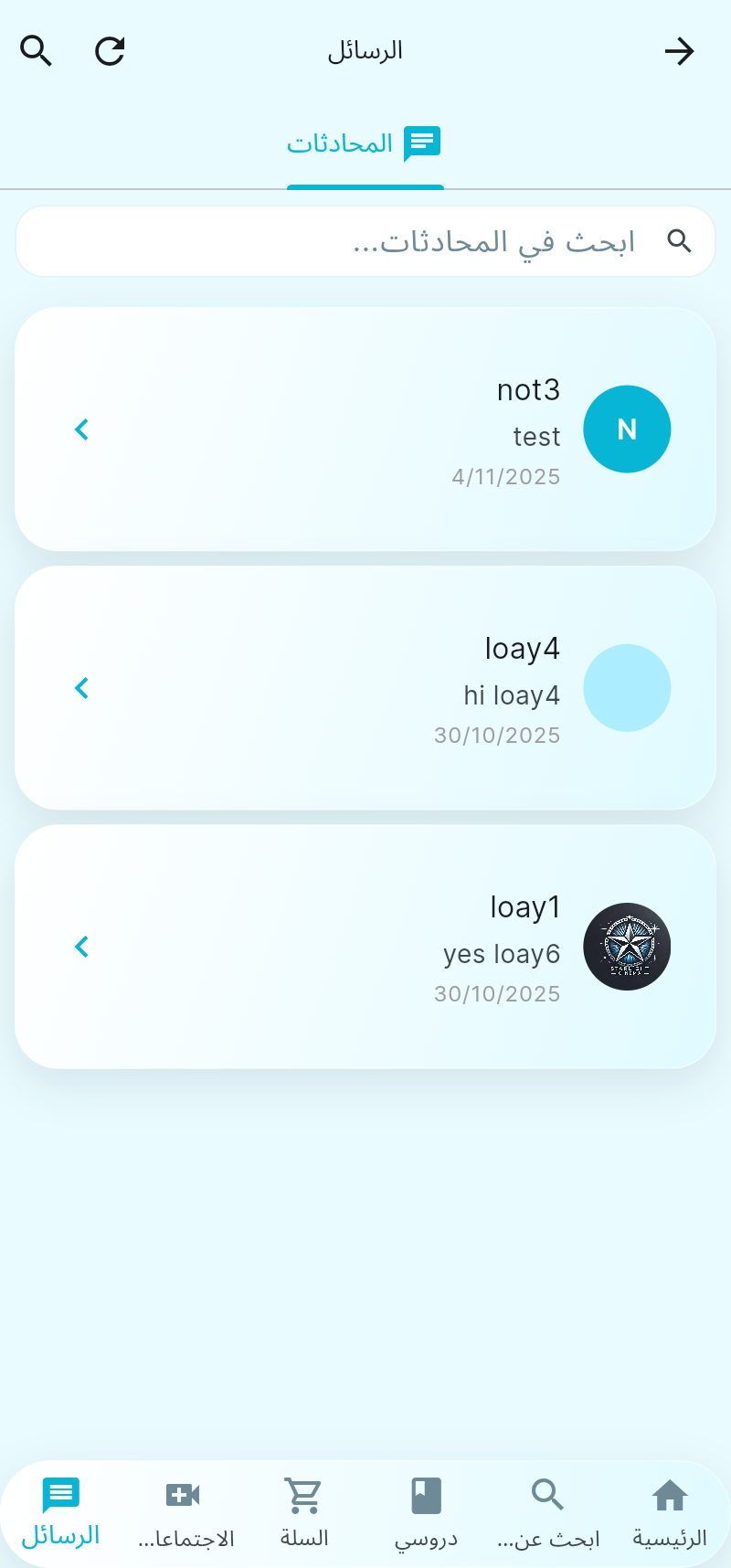Open the chat with loay4
Screen dimensions: 731x1568
pyautogui.click(x=365, y=688)
